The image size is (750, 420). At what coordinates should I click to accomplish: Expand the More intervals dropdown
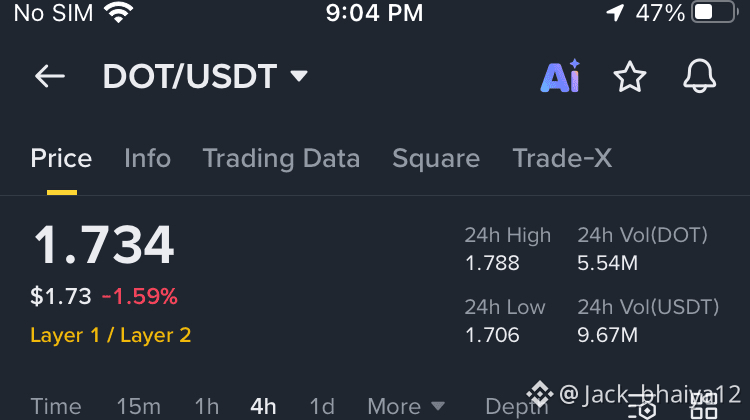(405, 406)
